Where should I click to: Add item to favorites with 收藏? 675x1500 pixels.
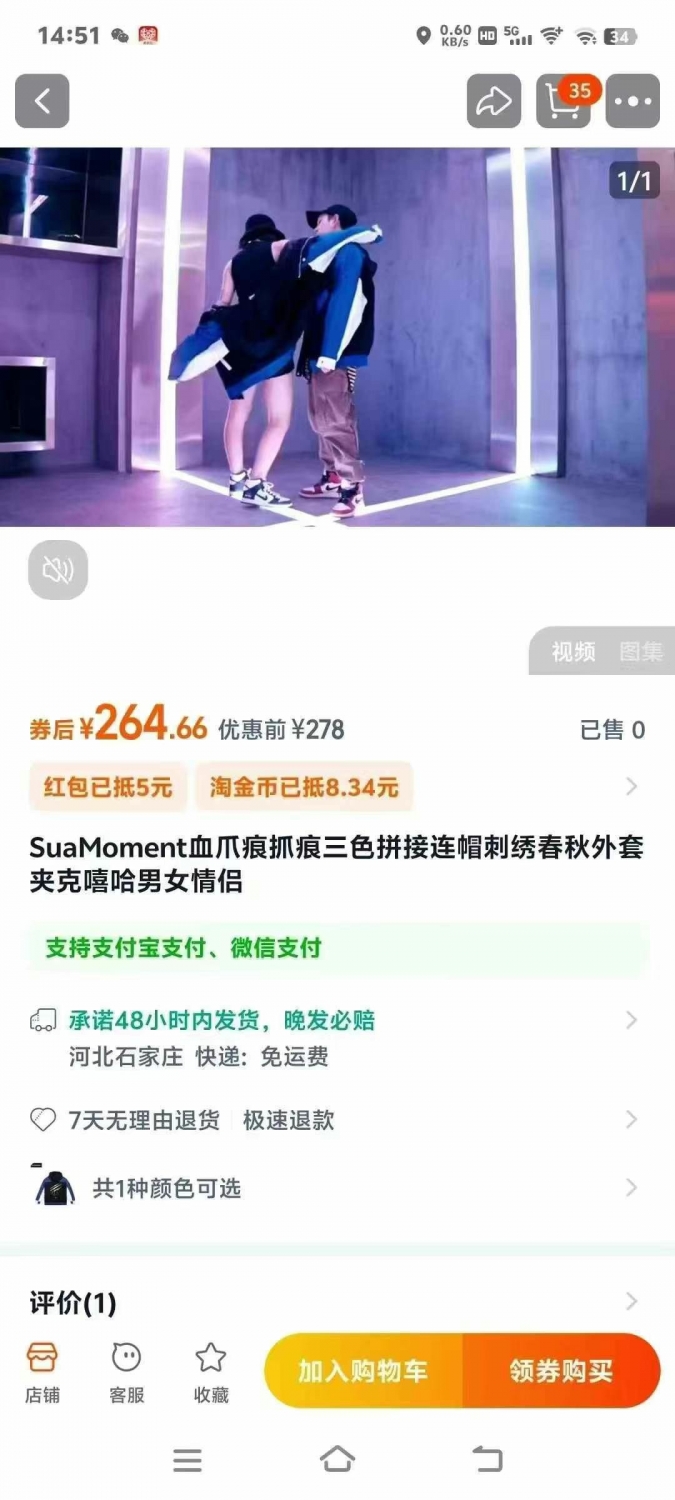coord(211,1373)
